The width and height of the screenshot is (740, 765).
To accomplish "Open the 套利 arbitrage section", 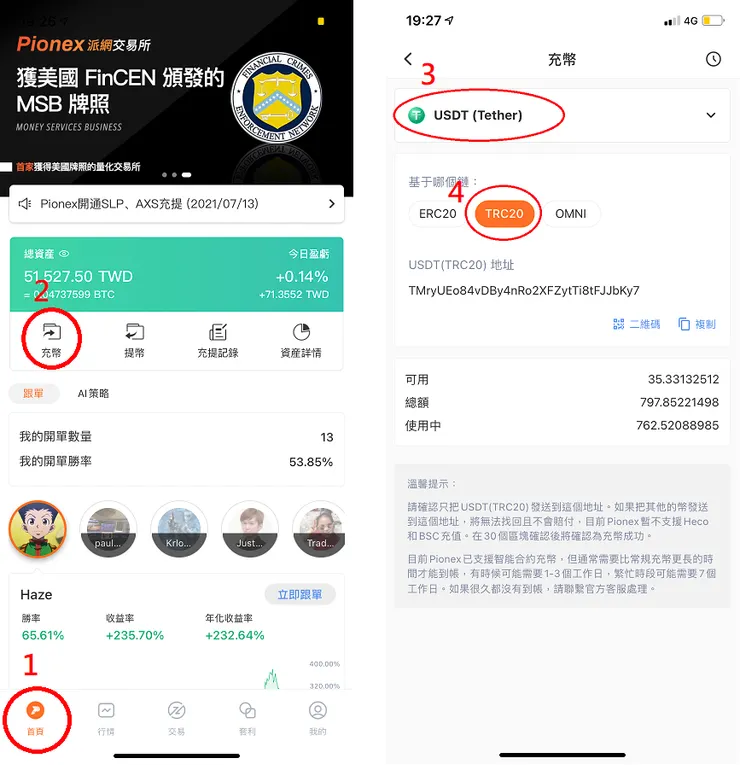I will [x=247, y=718].
